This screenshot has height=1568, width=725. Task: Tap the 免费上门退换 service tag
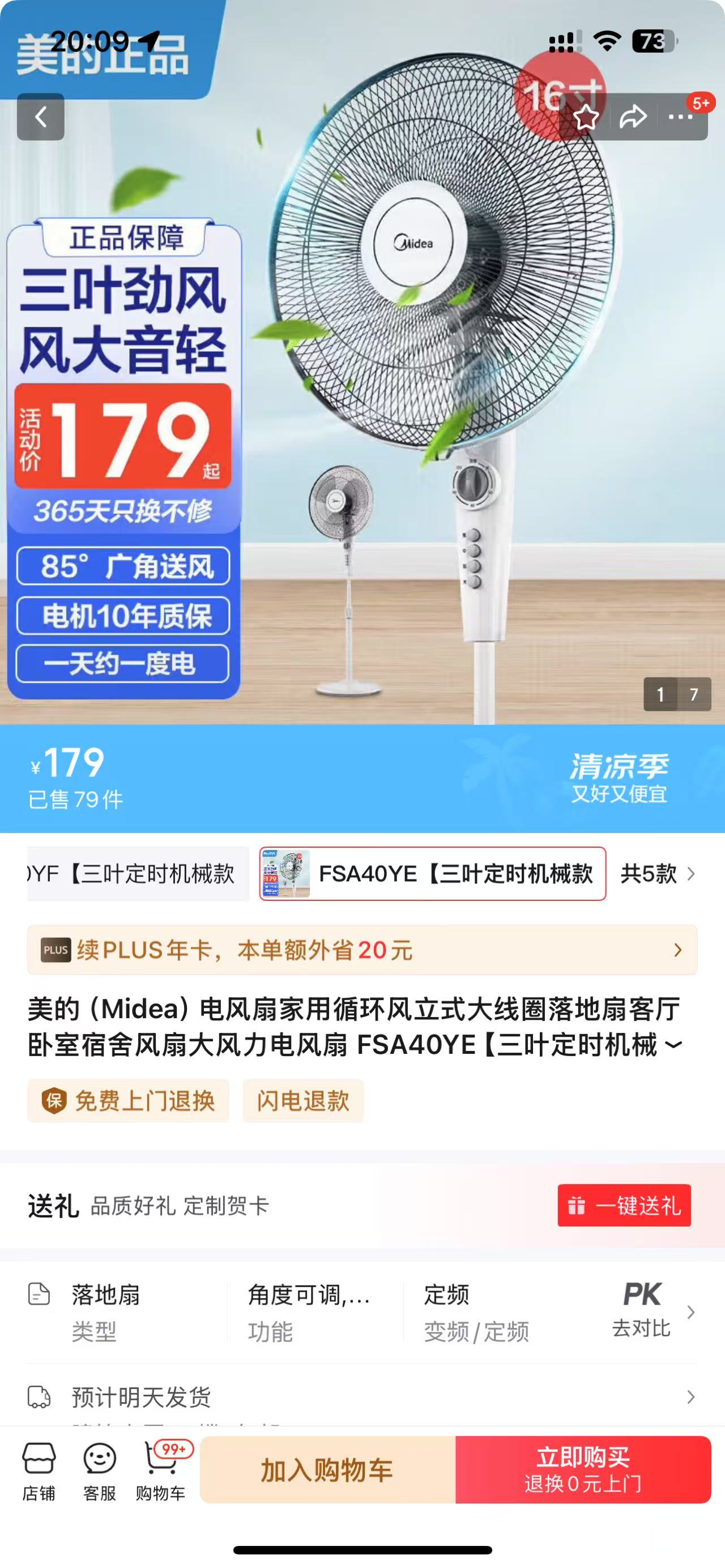(129, 1100)
